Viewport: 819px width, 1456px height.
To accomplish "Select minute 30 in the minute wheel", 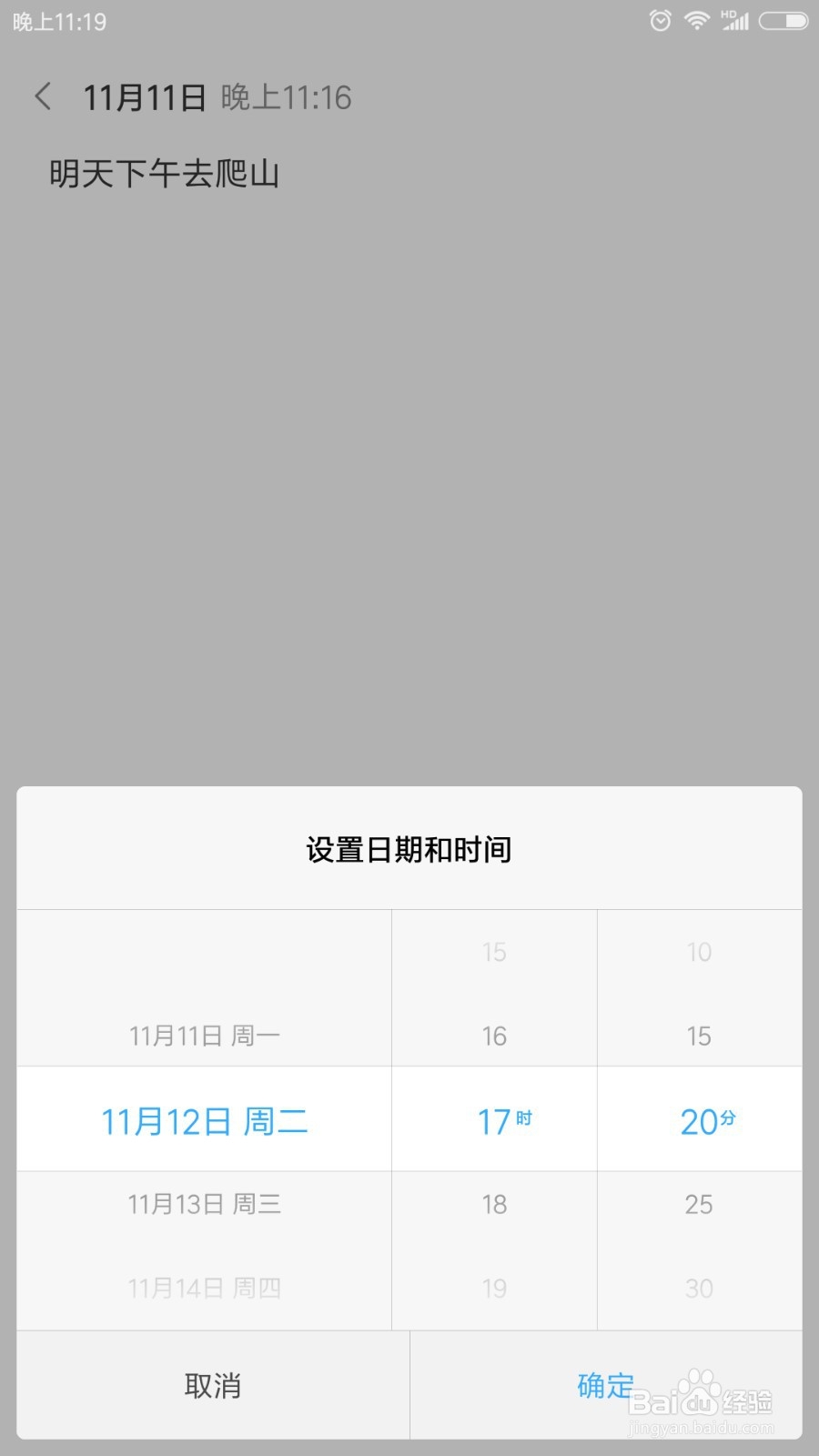I will click(699, 1288).
